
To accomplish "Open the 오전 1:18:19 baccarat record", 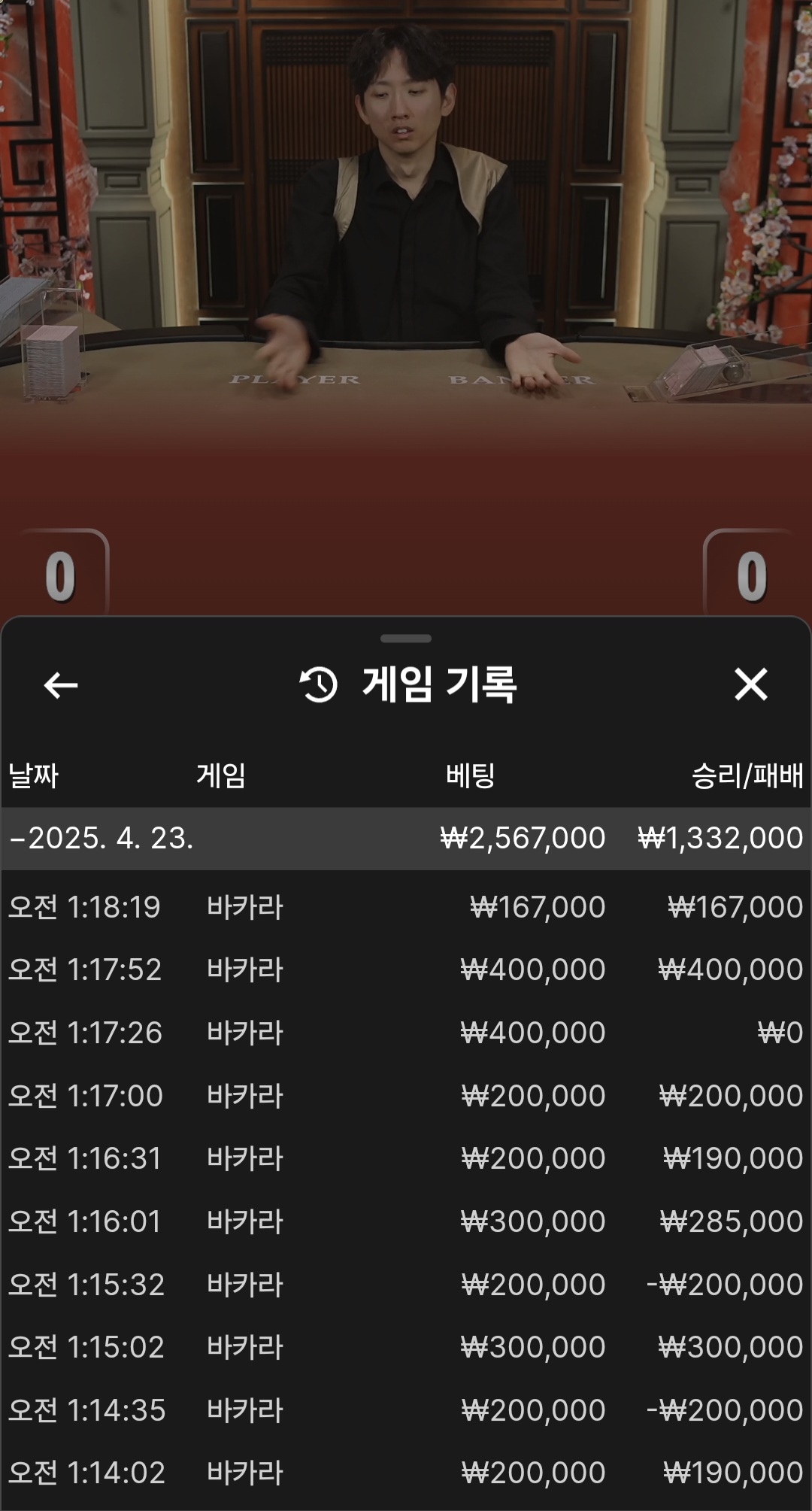I will point(406,907).
